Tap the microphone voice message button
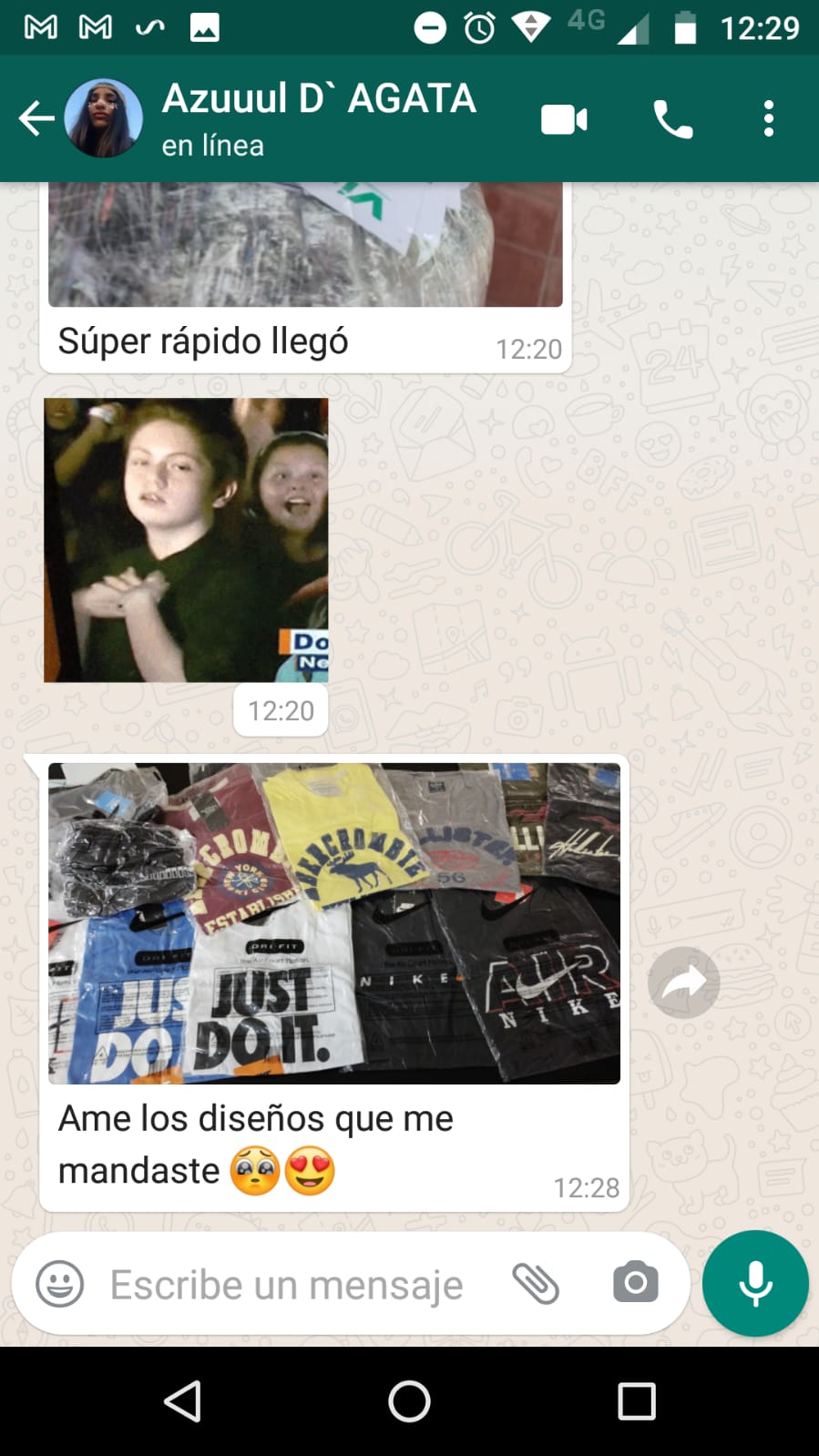This screenshot has height=1456, width=819. click(755, 1283)
